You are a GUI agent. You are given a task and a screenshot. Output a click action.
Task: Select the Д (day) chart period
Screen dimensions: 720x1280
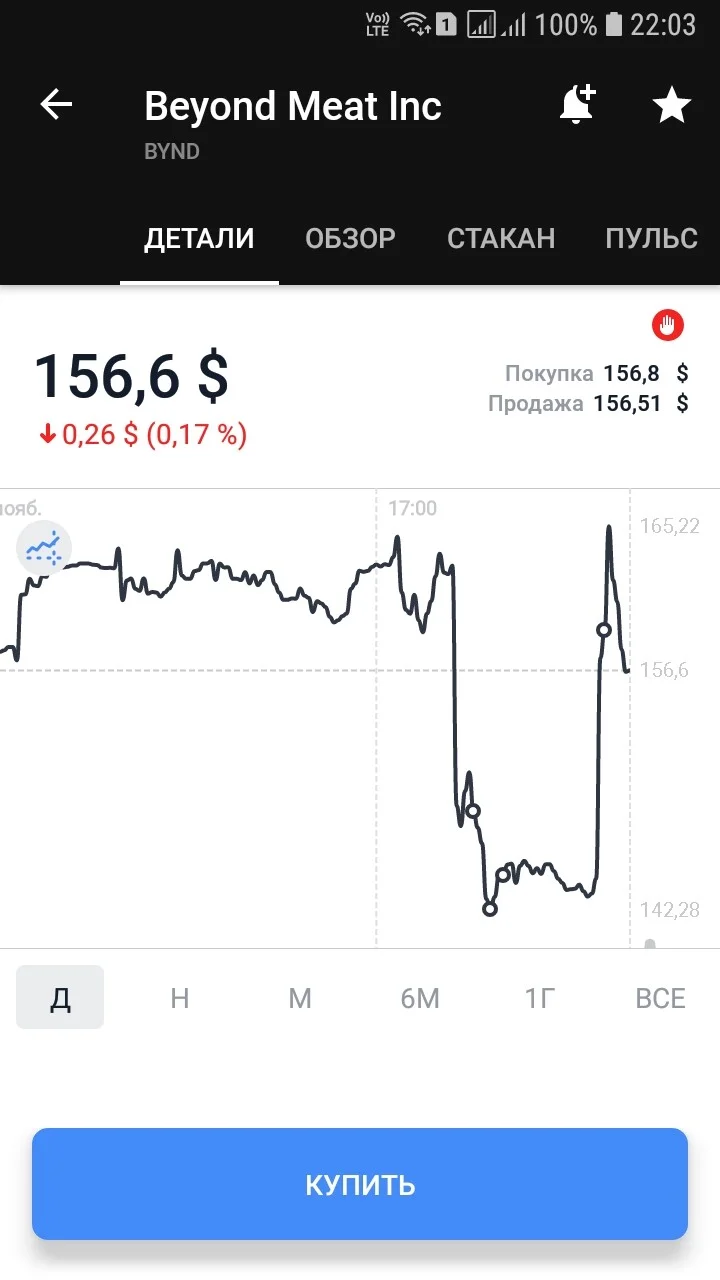60,997
